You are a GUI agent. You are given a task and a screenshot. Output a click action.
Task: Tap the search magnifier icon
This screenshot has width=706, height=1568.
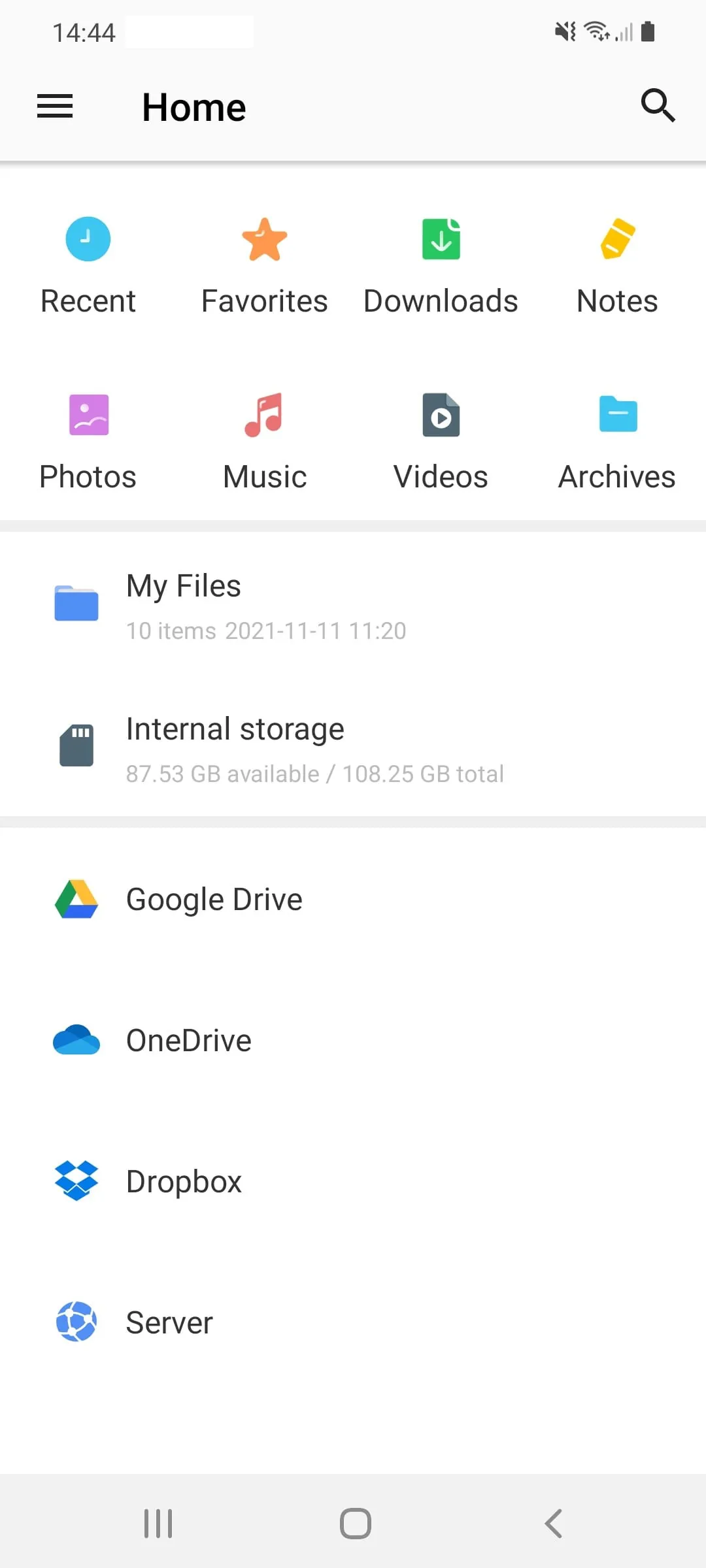click(658, 105)
